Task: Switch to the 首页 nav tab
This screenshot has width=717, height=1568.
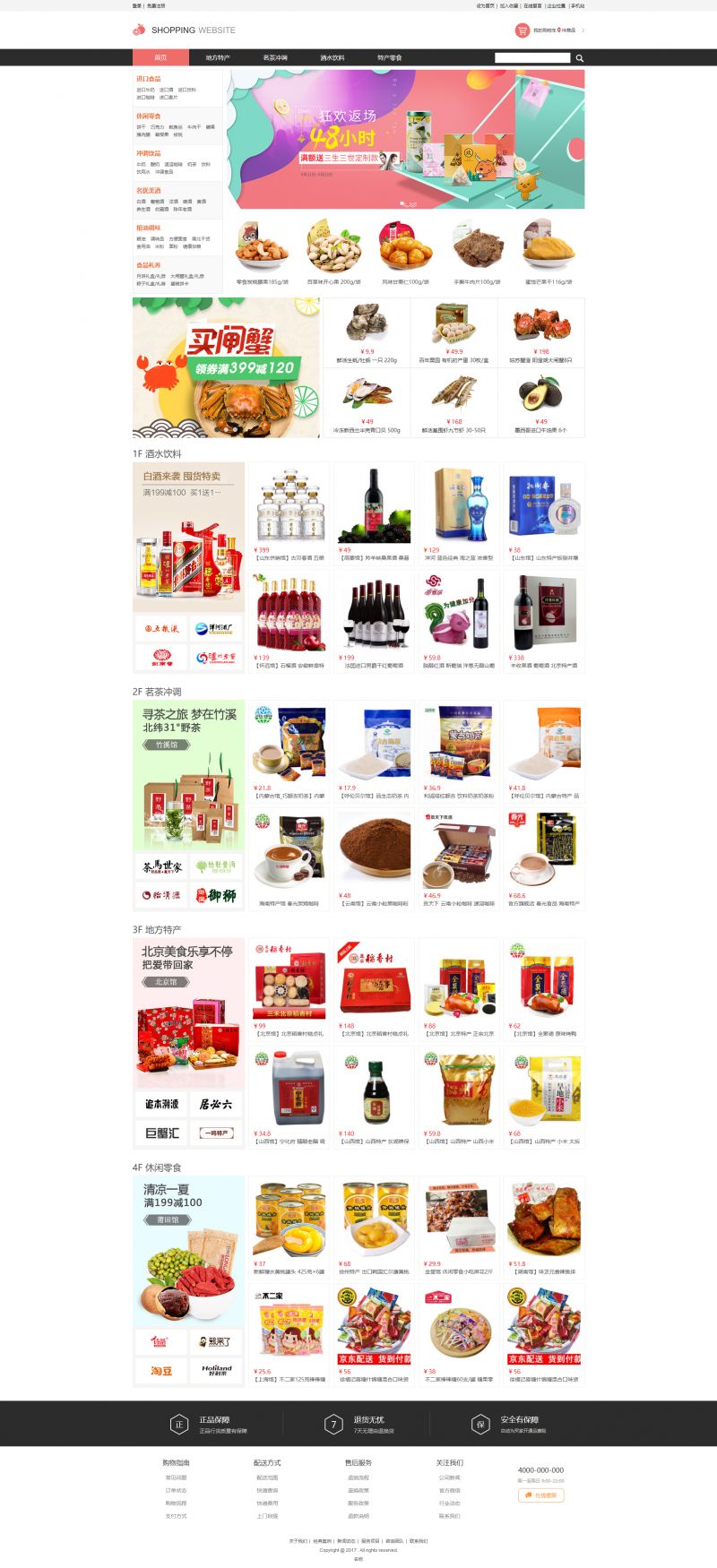Action: click(x=160, y=58)
